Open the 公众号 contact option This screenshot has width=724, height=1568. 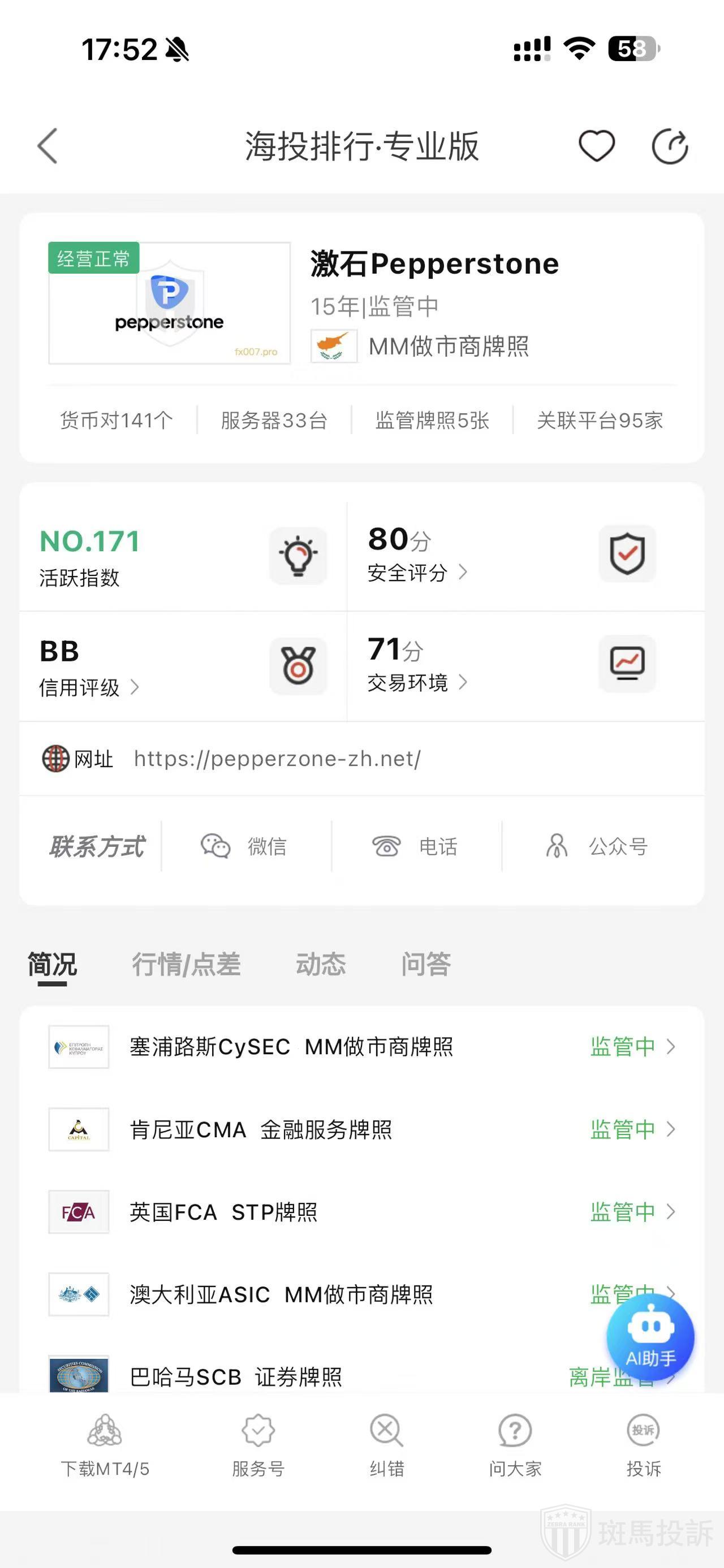click(x=597, y=846)
